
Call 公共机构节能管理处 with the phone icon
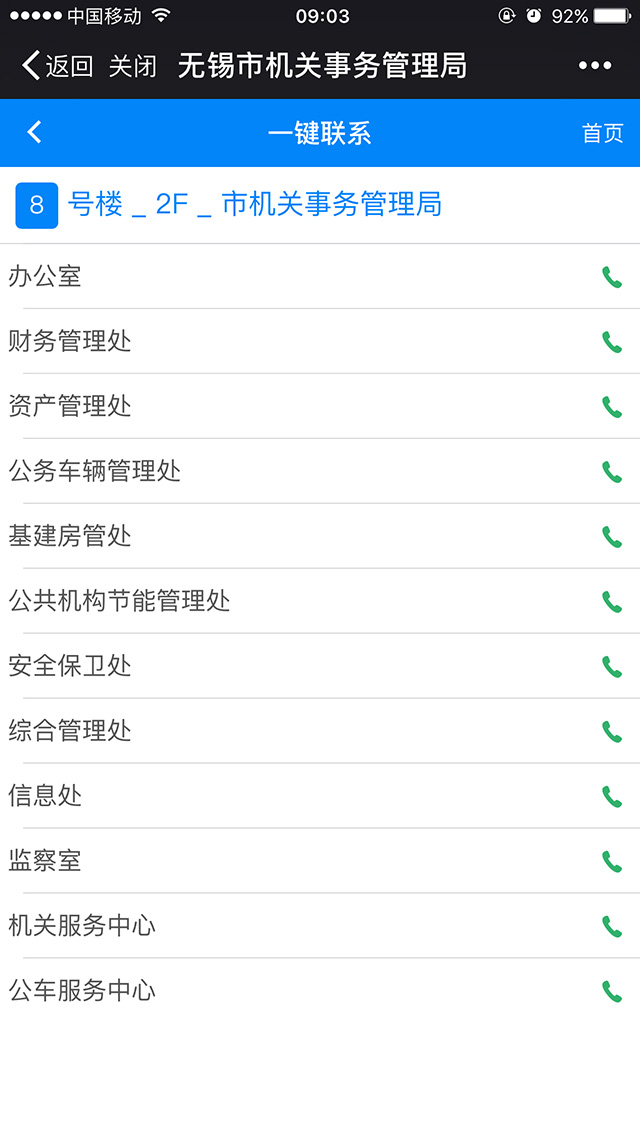pyautogui.click(x=612, y=602)
